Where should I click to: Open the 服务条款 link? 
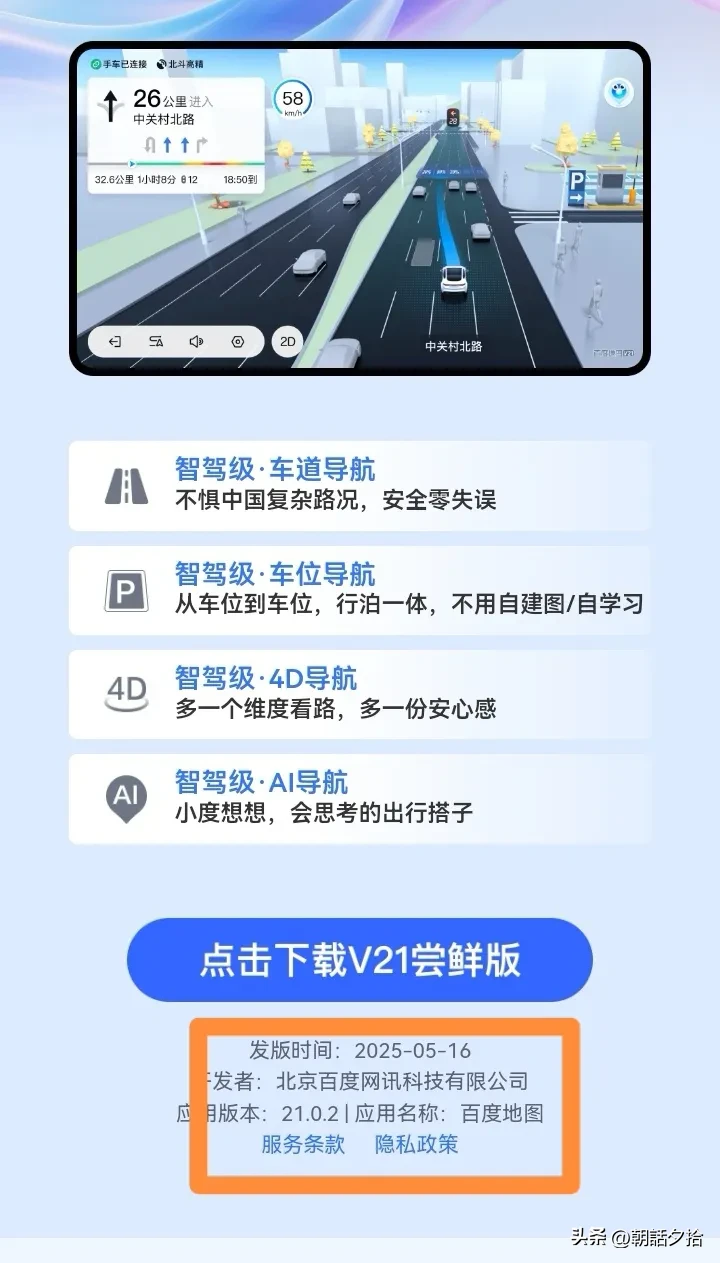(303, 1144)
